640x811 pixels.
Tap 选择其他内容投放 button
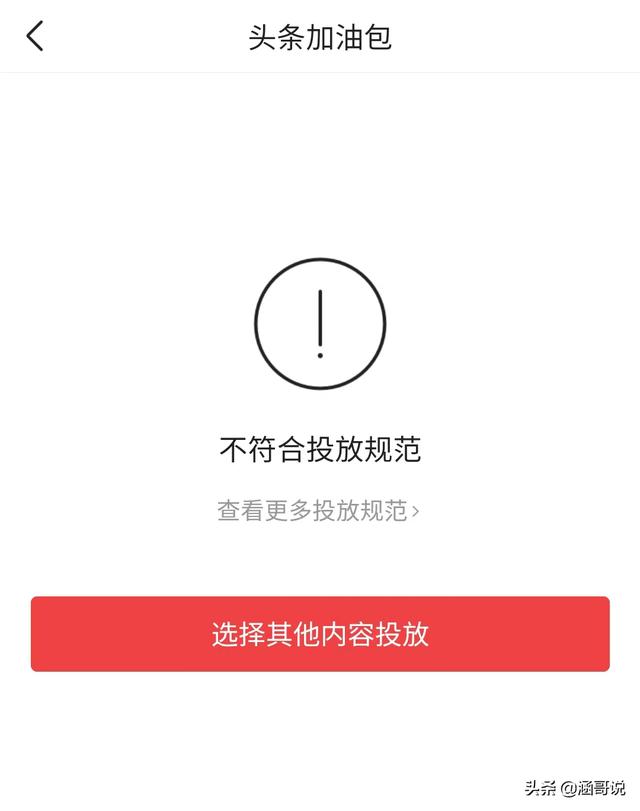point(320,634)
